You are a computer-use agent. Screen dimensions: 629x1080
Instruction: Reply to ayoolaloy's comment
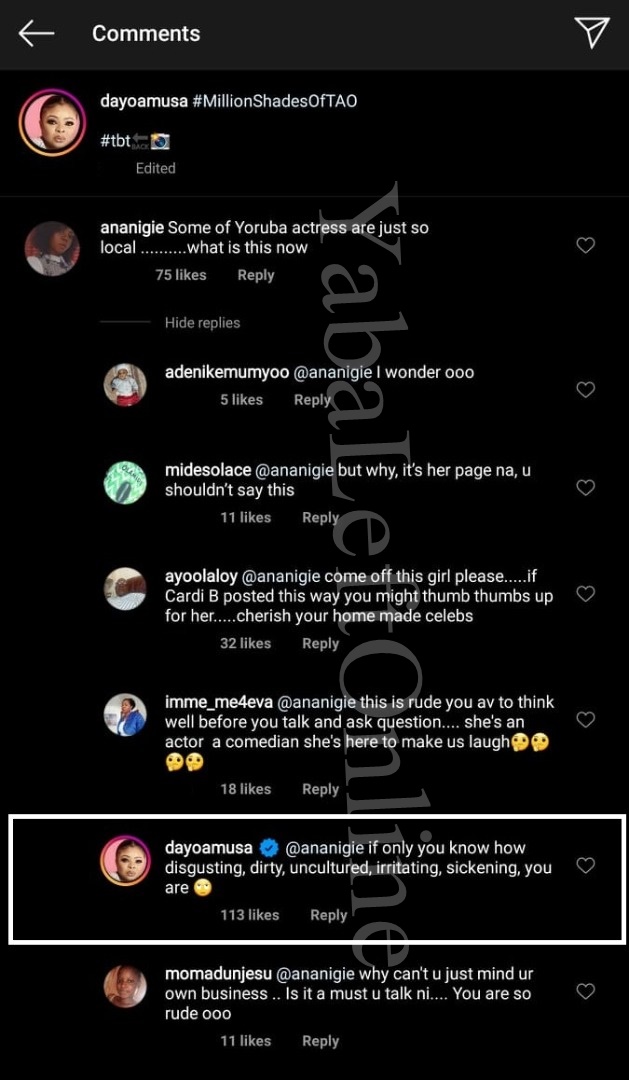pos(320,643)
